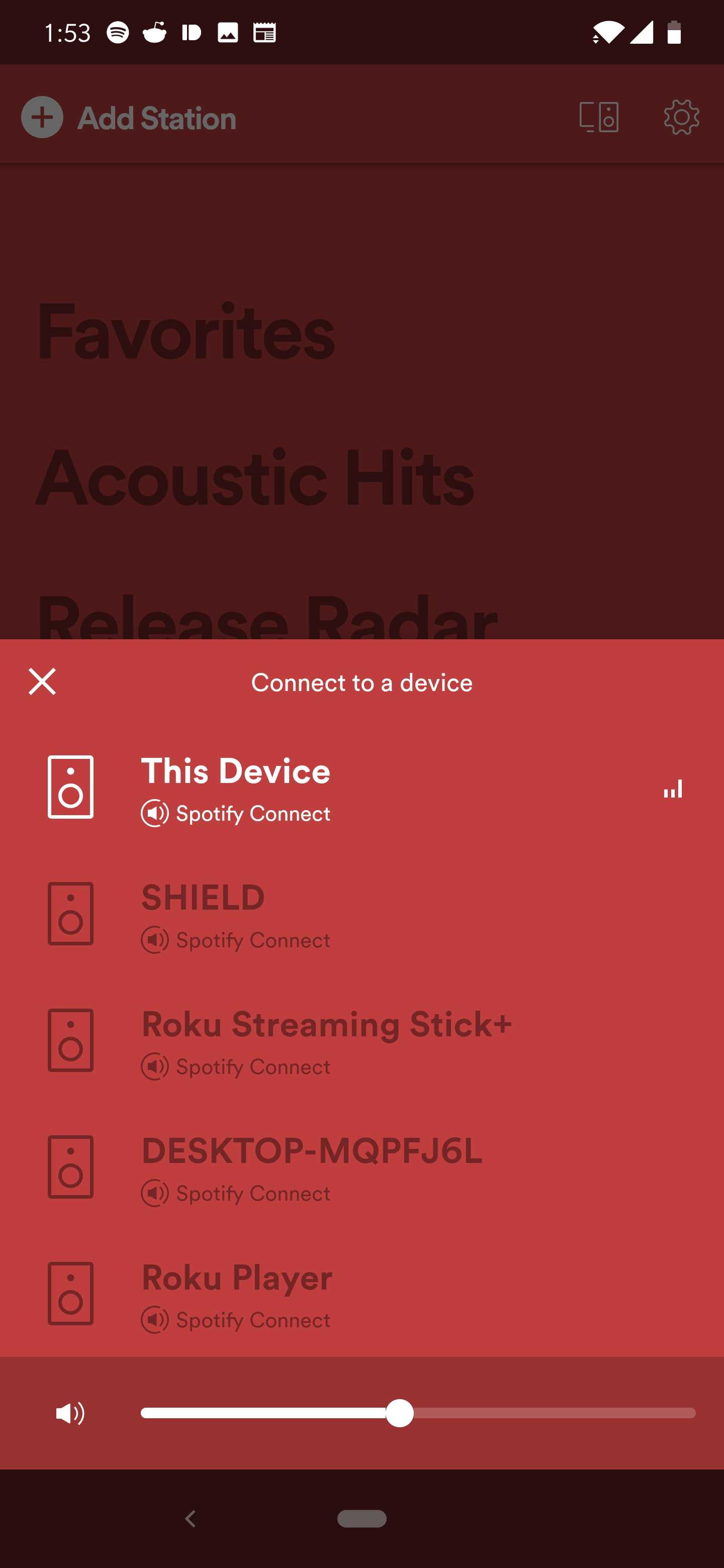The width and height of the screenshot is (724, 1568).
Task: Tap the Spotify Connect icon under This Device
Action: pyautogui.click(x=155, y=814)
